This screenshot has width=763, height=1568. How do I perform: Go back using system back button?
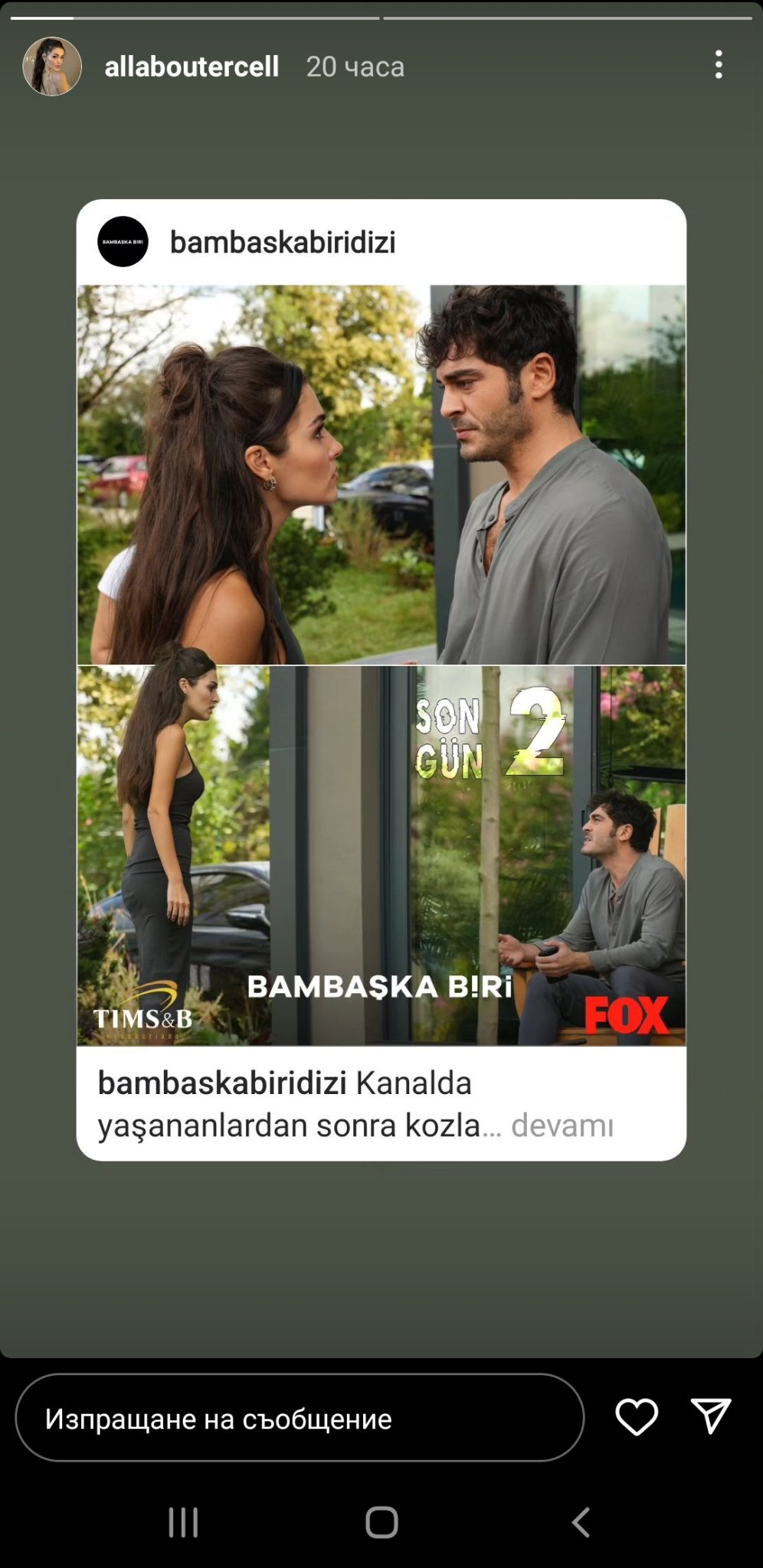[581, 1522]
